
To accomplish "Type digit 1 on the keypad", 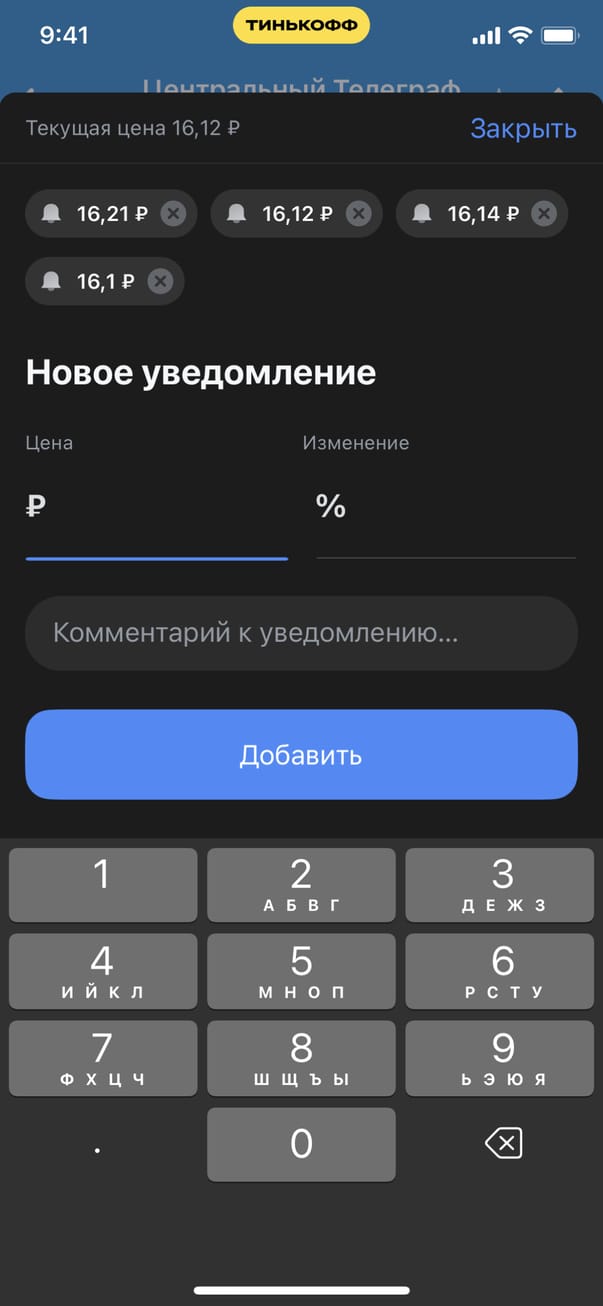I will pyautogui.click(x=103, y=885).
